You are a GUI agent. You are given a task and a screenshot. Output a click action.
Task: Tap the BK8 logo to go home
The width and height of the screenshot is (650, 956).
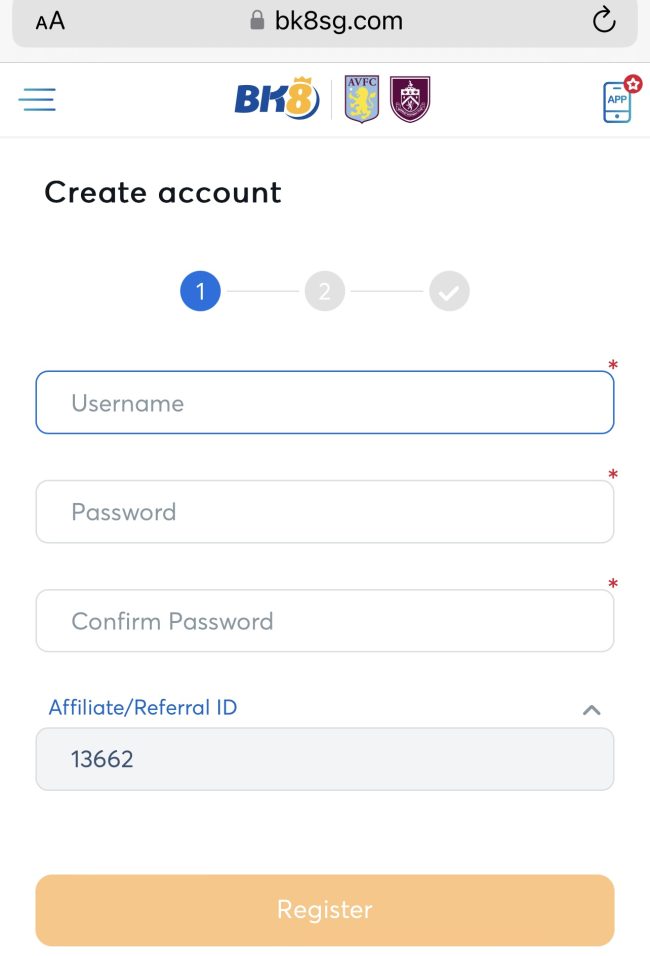(x=277, y=99)
